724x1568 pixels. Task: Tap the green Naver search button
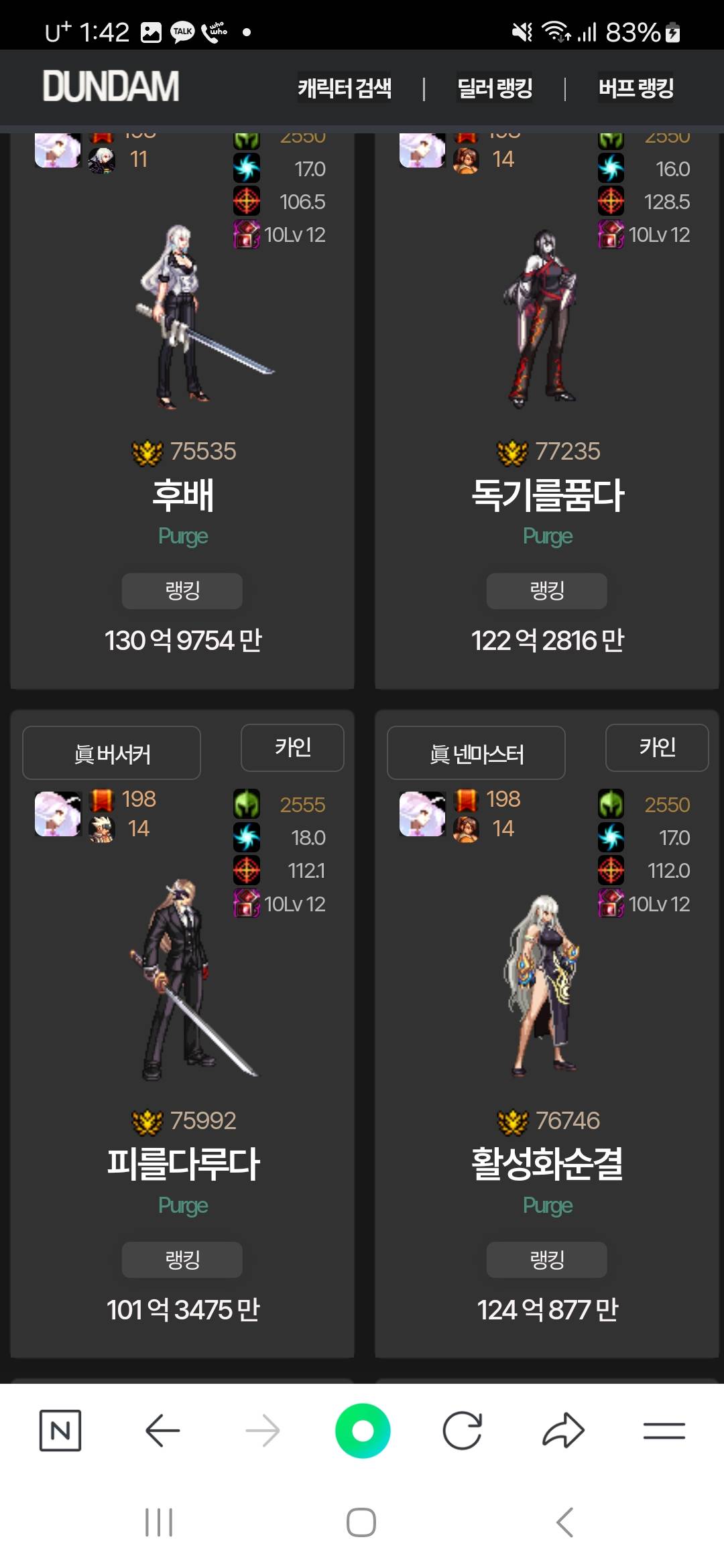pyautogui.click(x=363, y=1431)
